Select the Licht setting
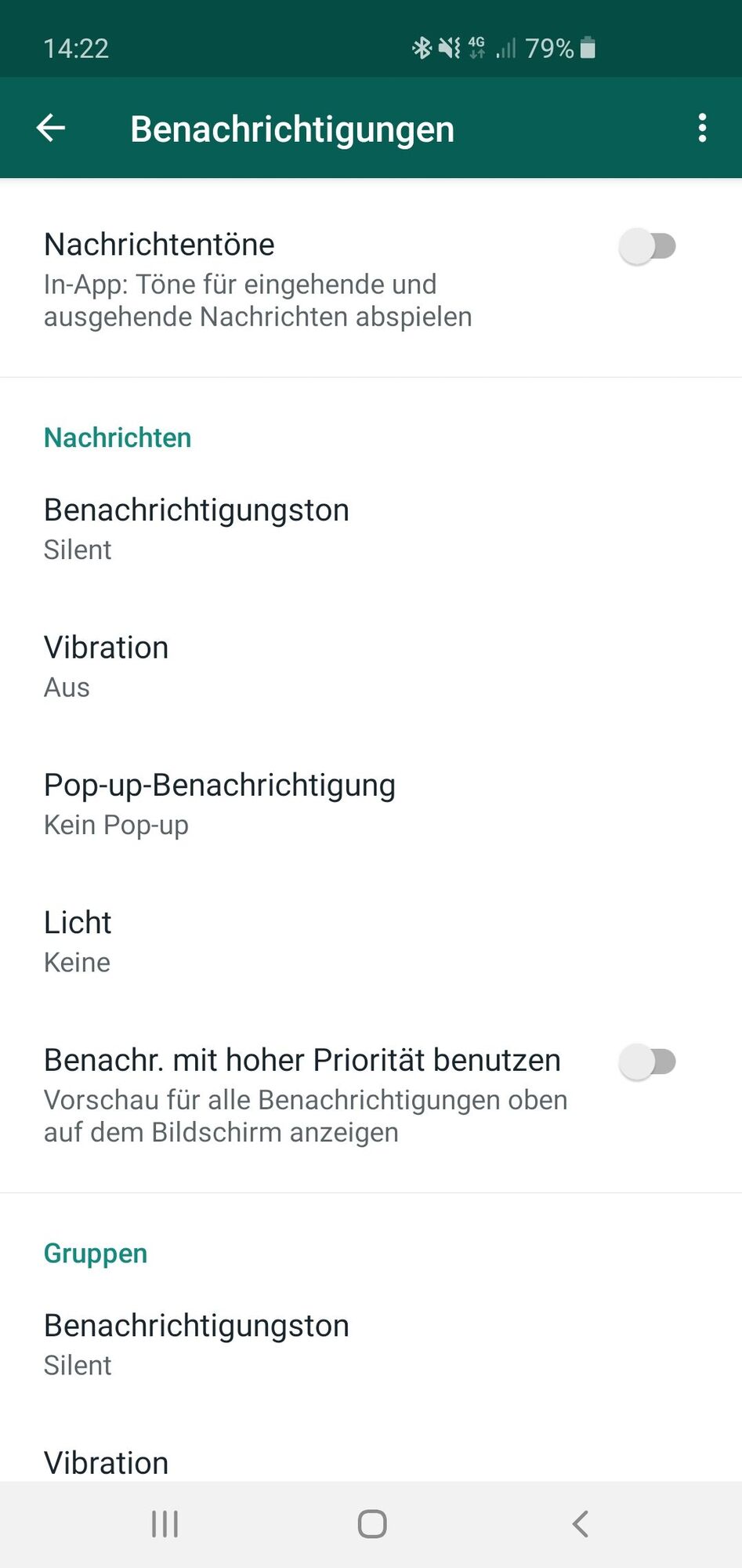Viewport: 742px width, 1568px height. (x=78, y=941)
